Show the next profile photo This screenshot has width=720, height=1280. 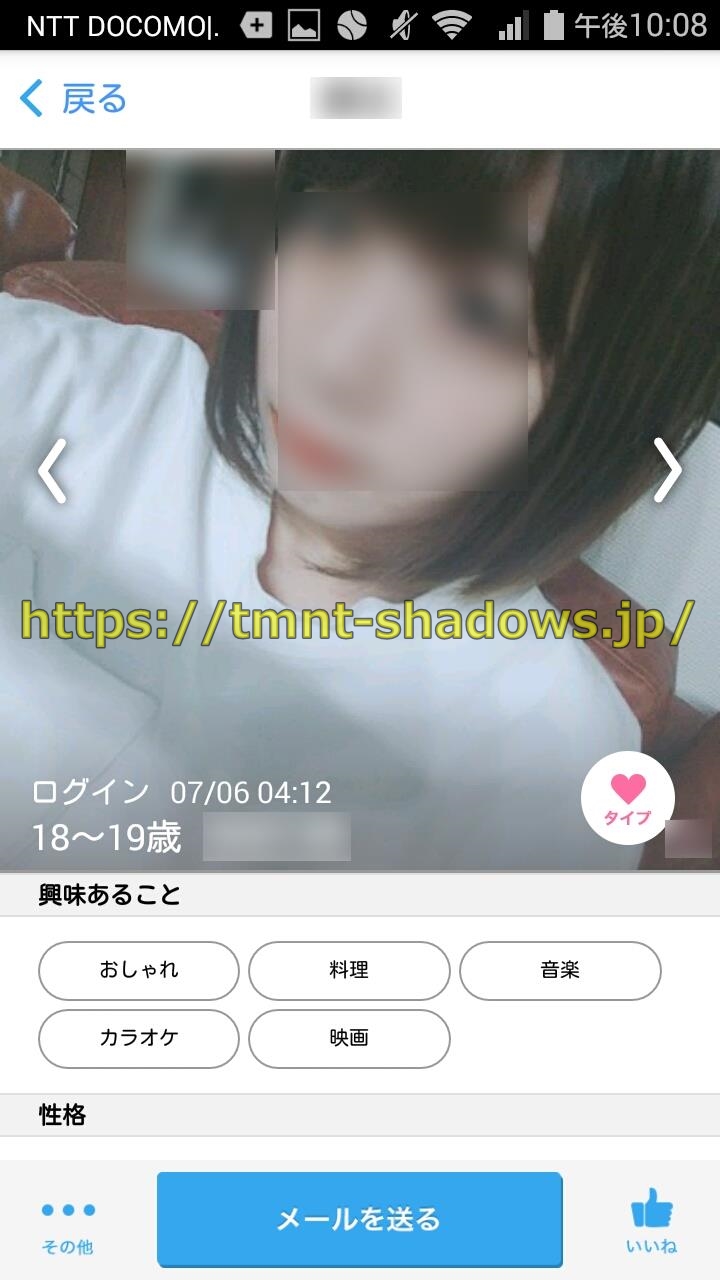click(667, 470)
